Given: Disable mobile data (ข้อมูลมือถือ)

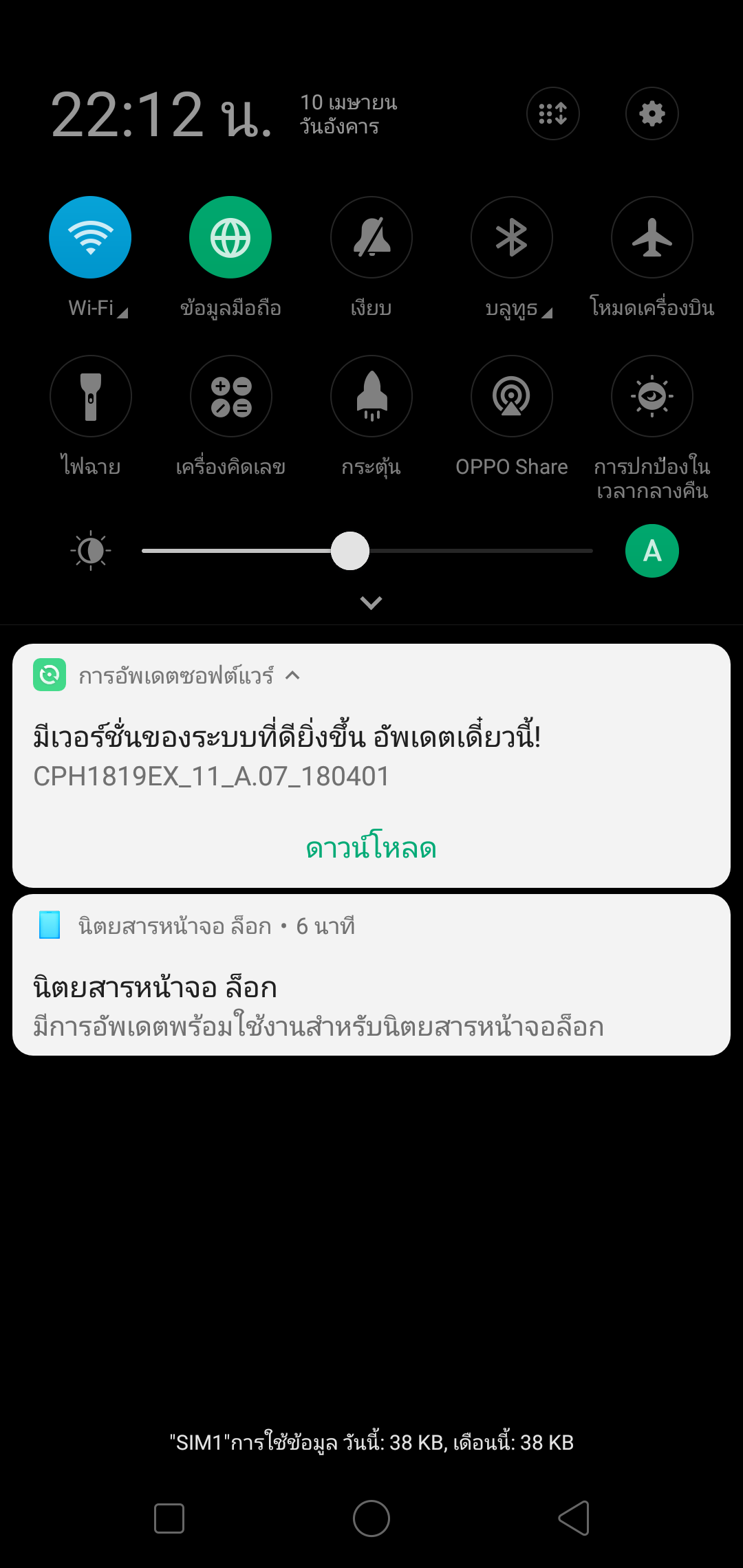Looking at the screenshot, I should [x=230, y=237].
